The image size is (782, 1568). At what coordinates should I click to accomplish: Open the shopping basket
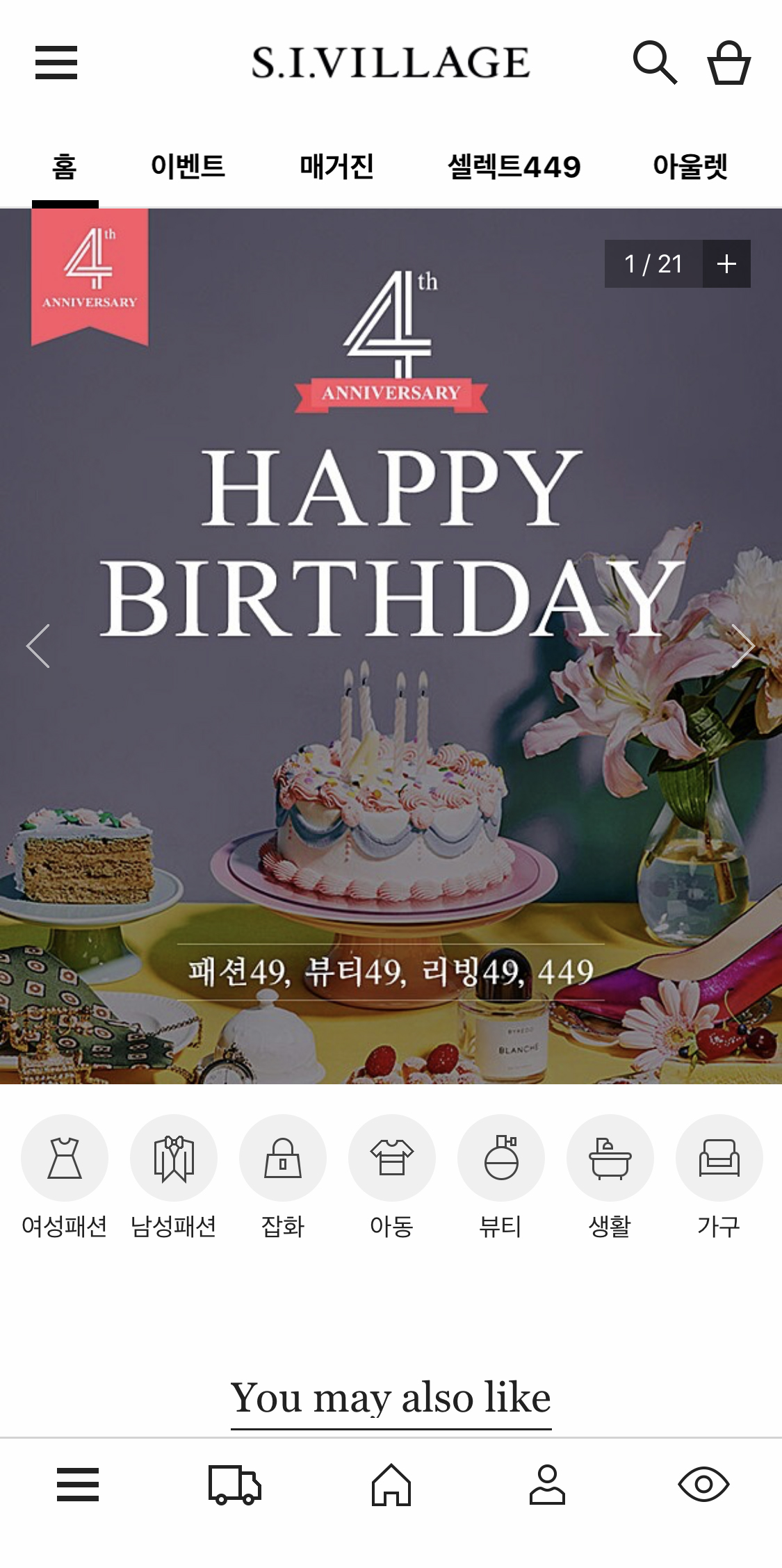pos(728,63)
